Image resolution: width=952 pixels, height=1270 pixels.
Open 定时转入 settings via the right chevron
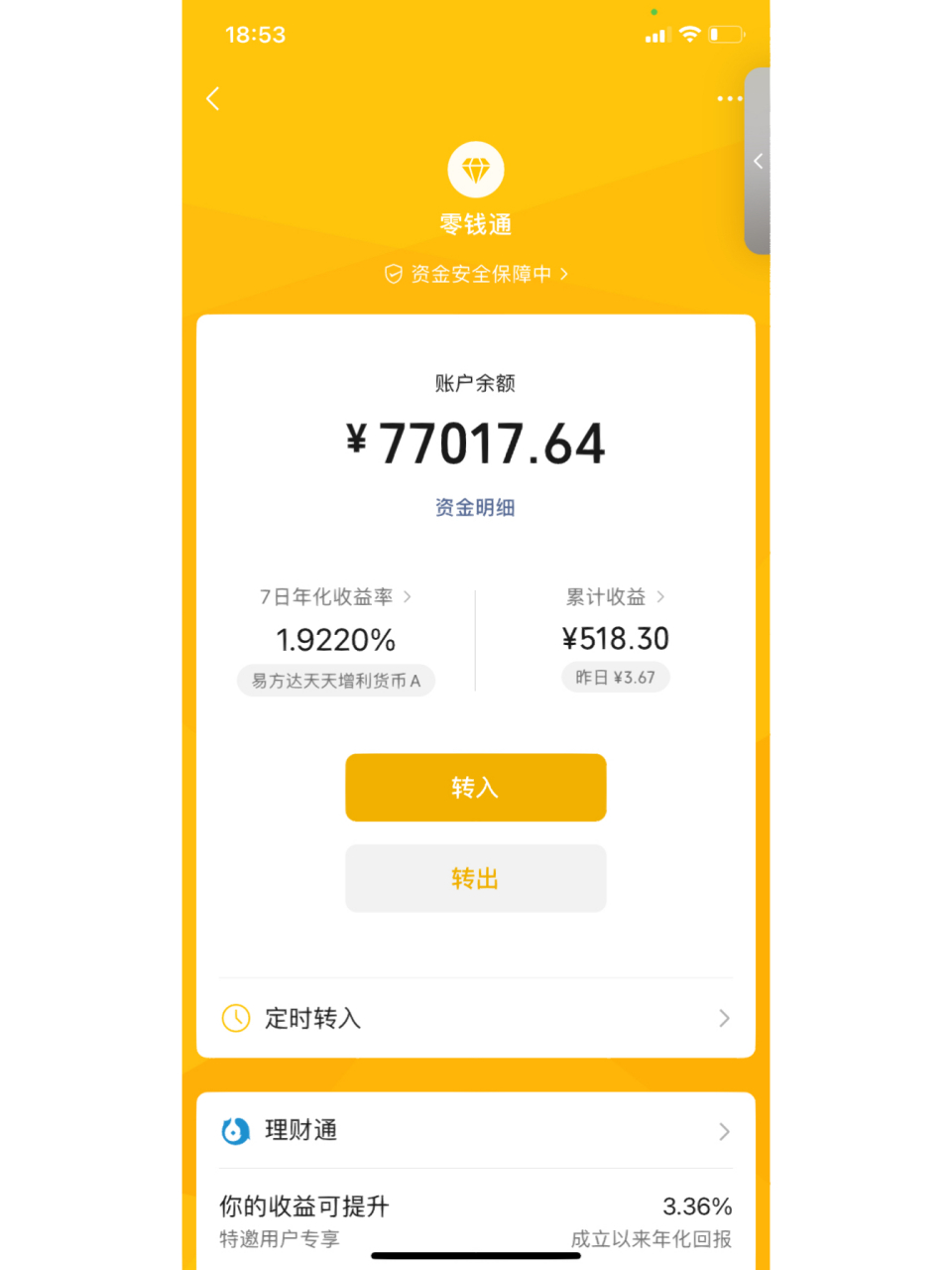pyautogui.click(x=725, y=1018)
